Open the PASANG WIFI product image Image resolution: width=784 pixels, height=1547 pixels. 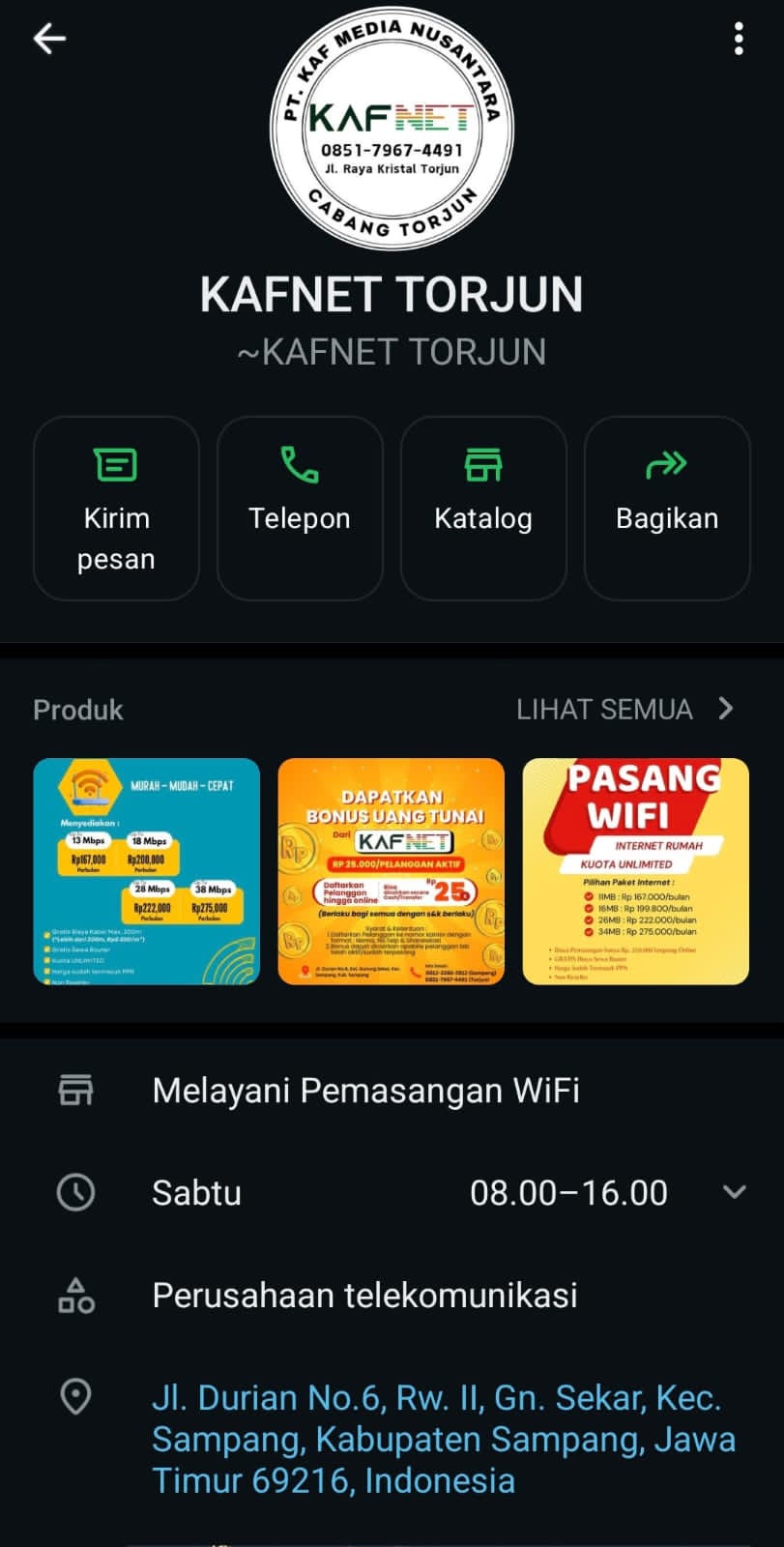tap(634, 870)
